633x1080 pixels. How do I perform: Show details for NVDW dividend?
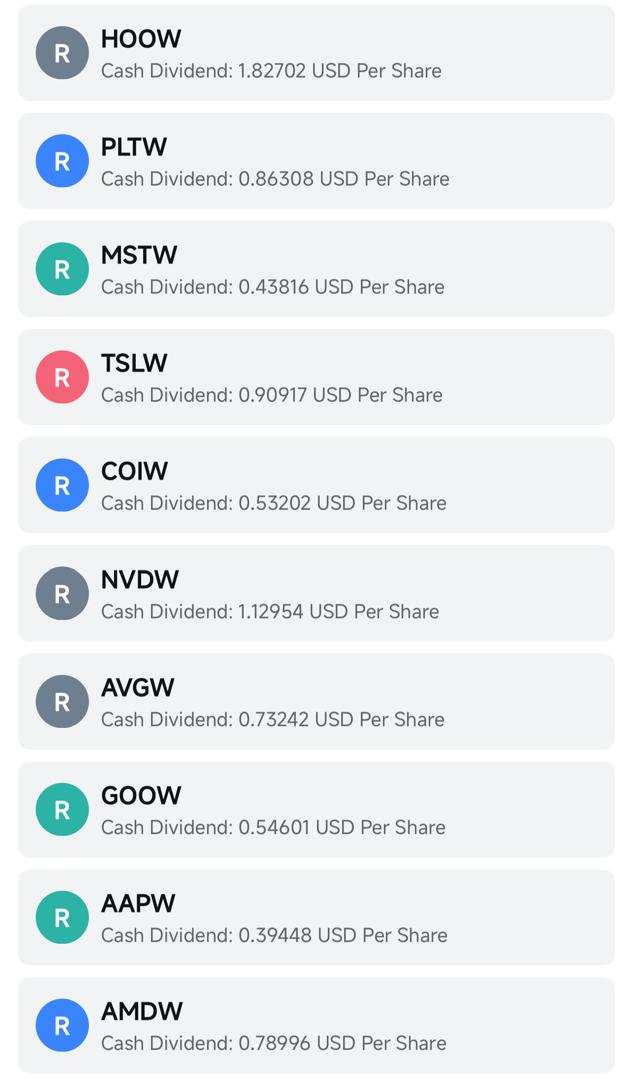[x=316, y=594]
